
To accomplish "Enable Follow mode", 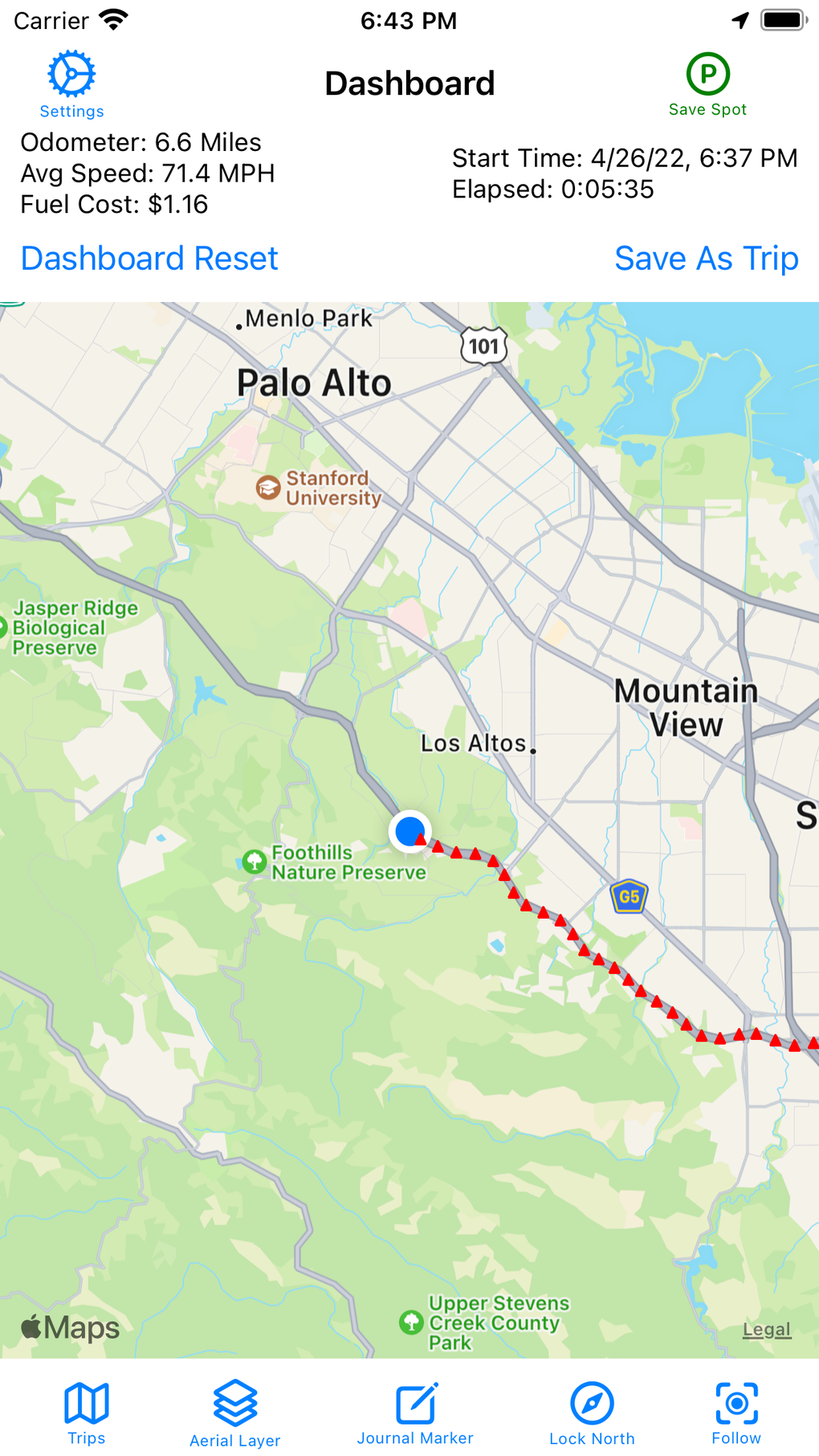I will click(735, 1413).
